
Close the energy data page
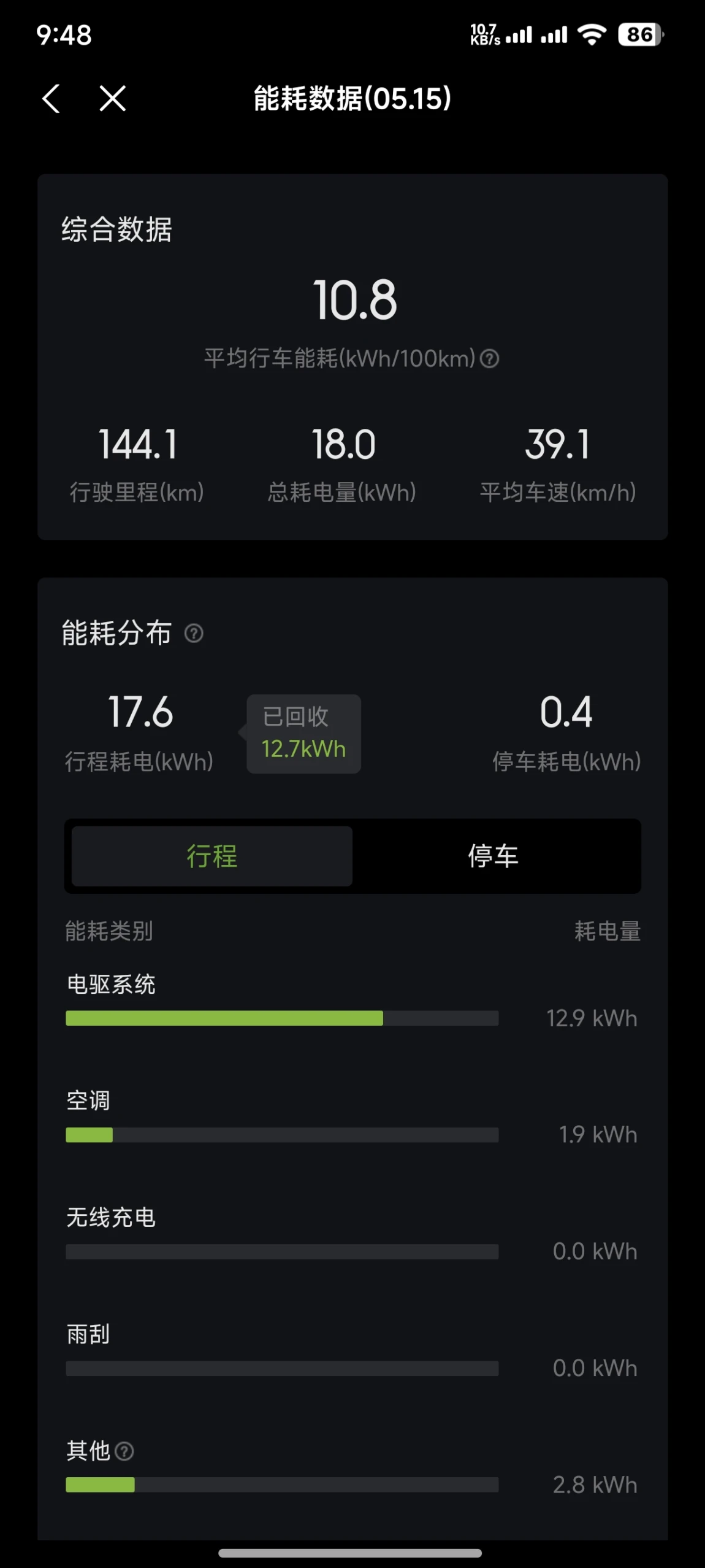tap(113, 98)
